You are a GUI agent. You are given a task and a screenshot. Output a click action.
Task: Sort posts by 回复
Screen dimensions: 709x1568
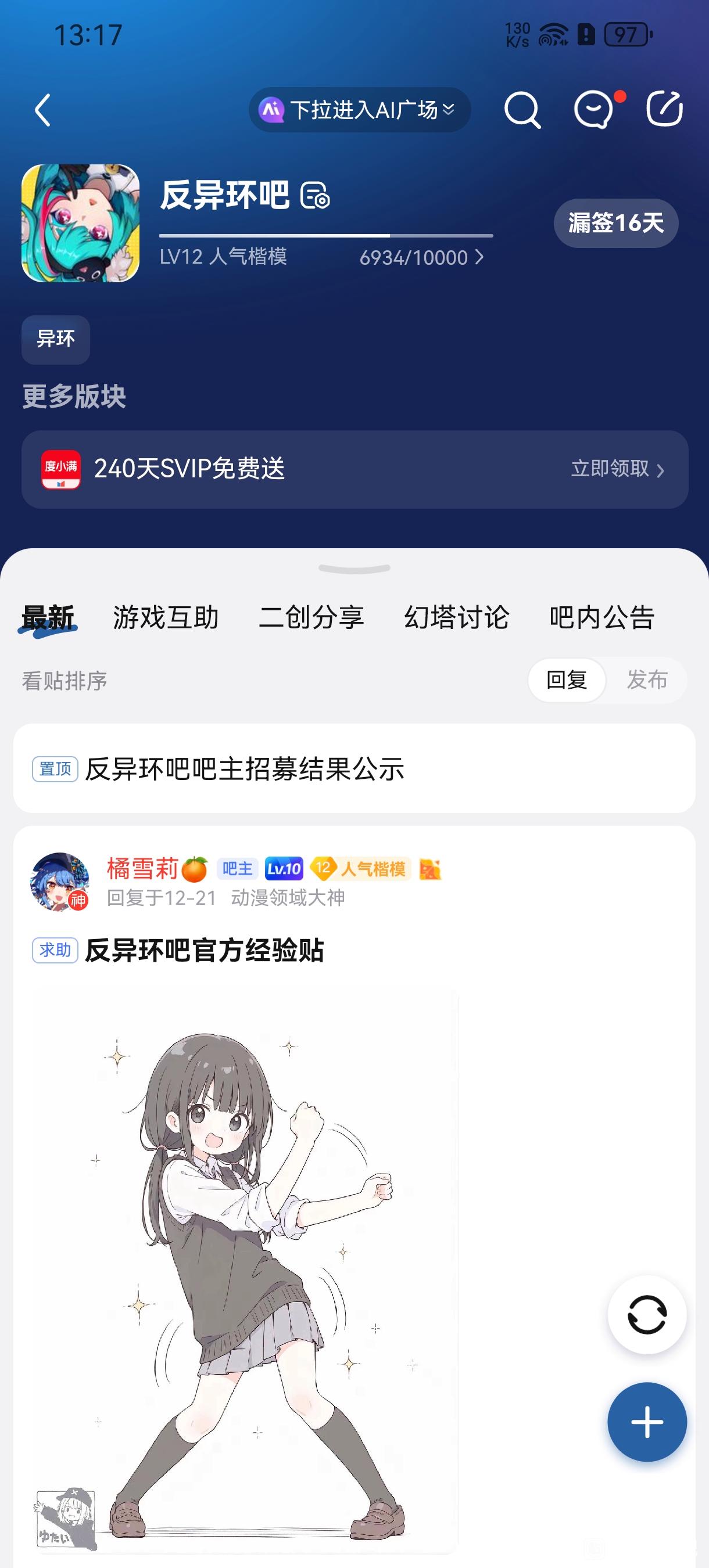[567, 679]
